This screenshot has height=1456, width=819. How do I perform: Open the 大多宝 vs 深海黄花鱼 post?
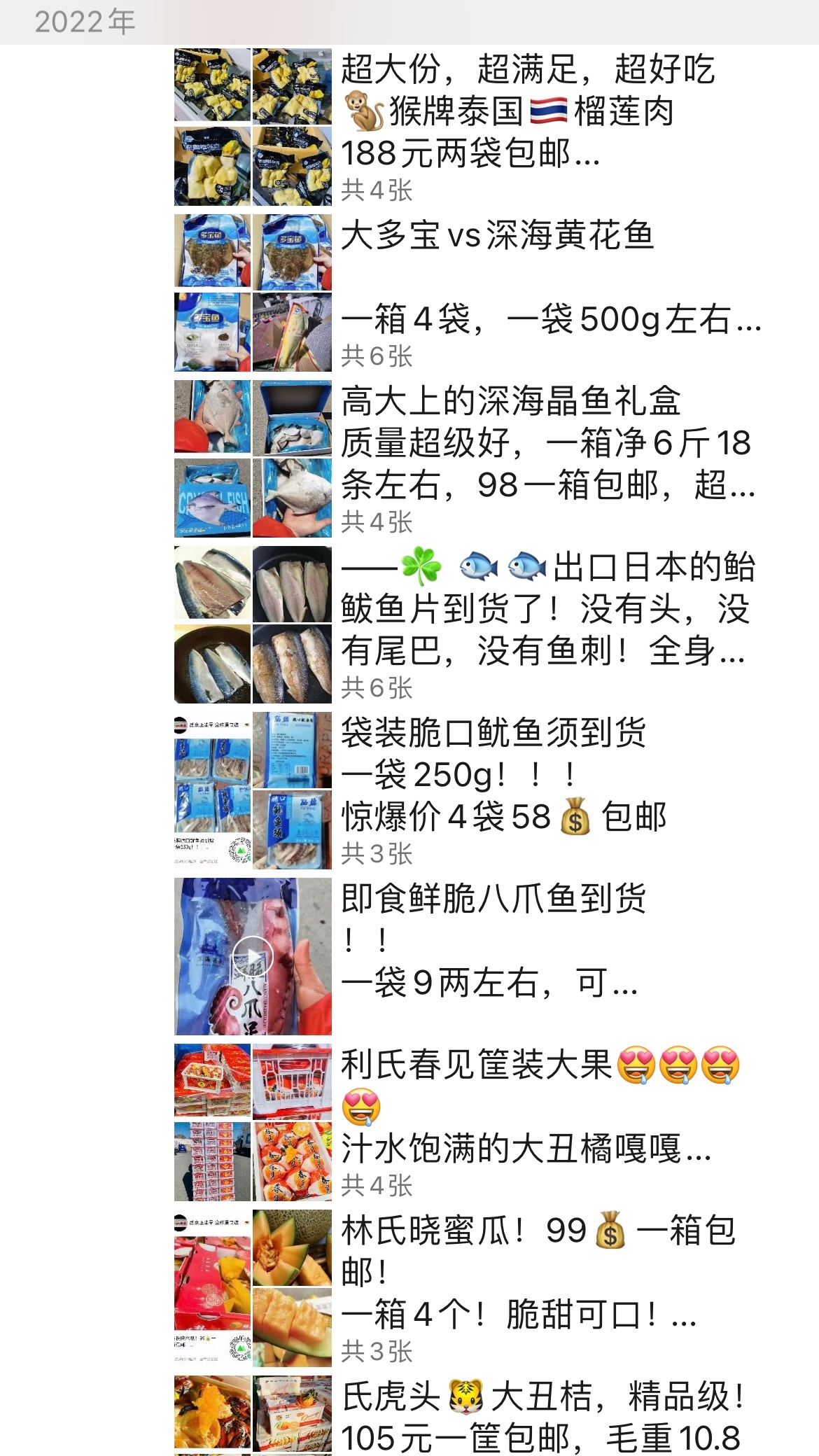tap(497, 235)
